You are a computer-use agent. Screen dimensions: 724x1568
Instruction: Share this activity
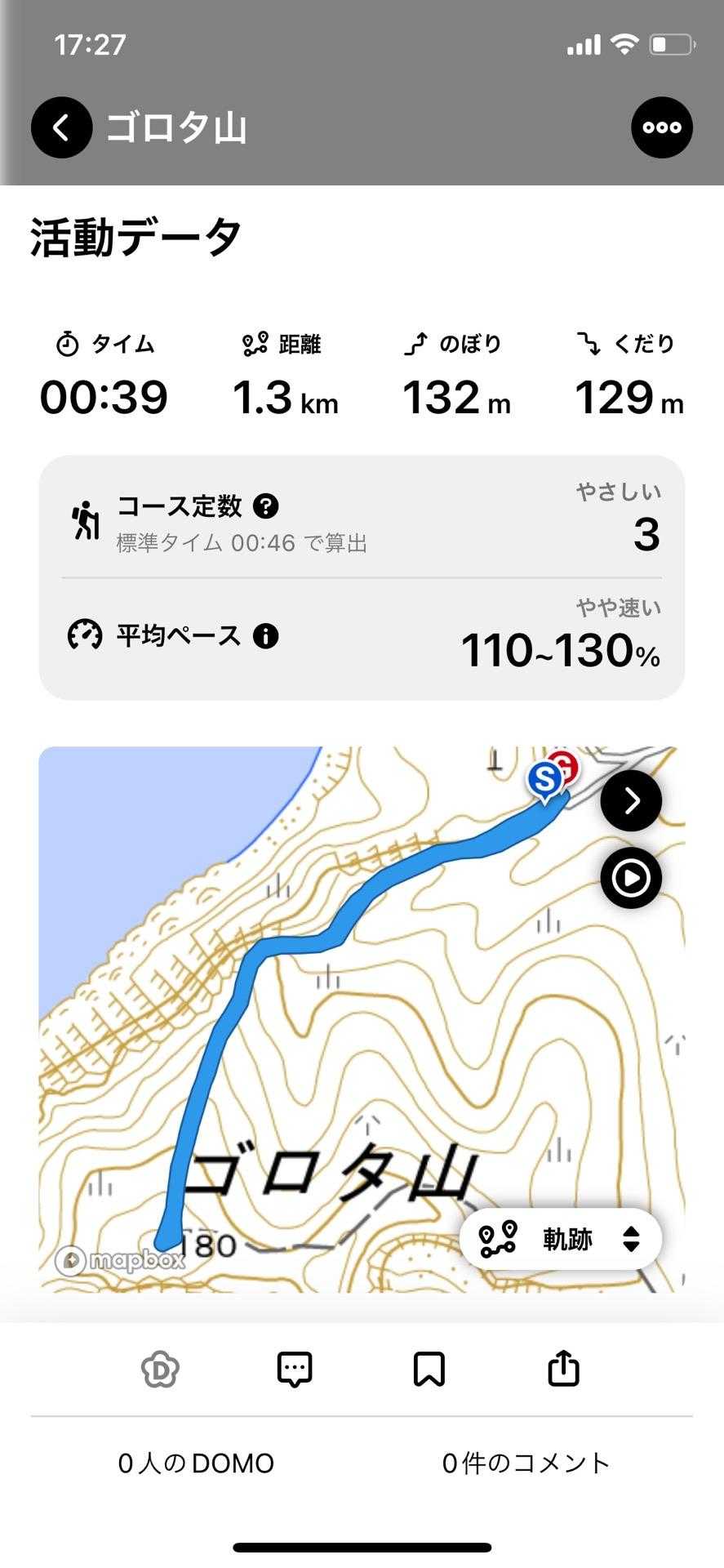pyautogui.click(x=563, y=1369)
